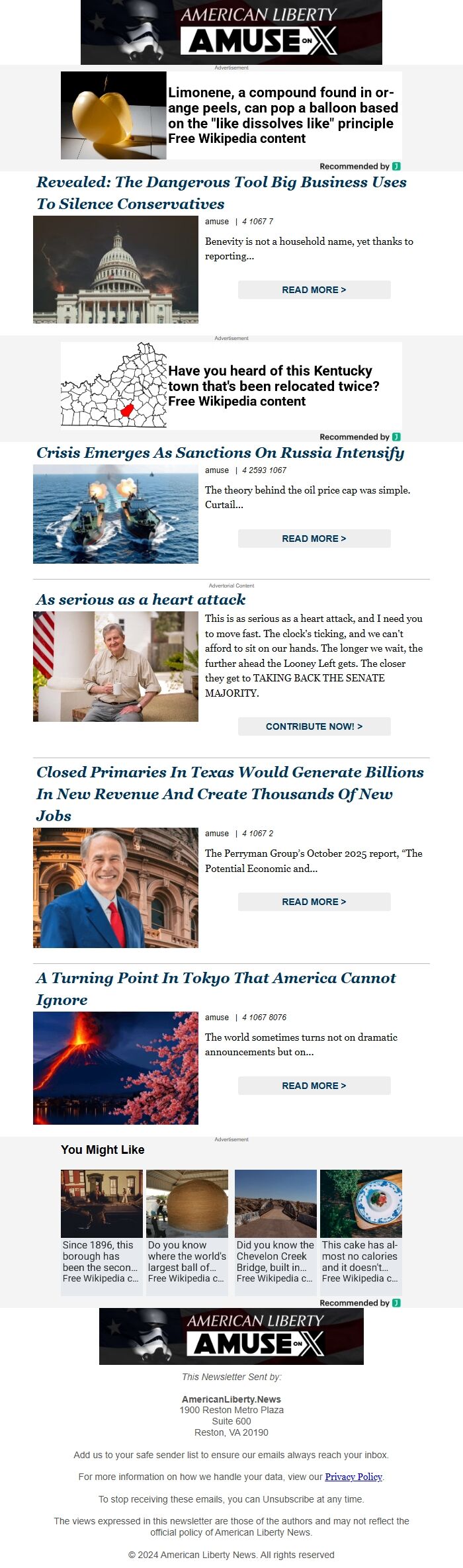Open Read More for Tokyo turning point
This screenshot has height=1568, width=463.
314,1086
